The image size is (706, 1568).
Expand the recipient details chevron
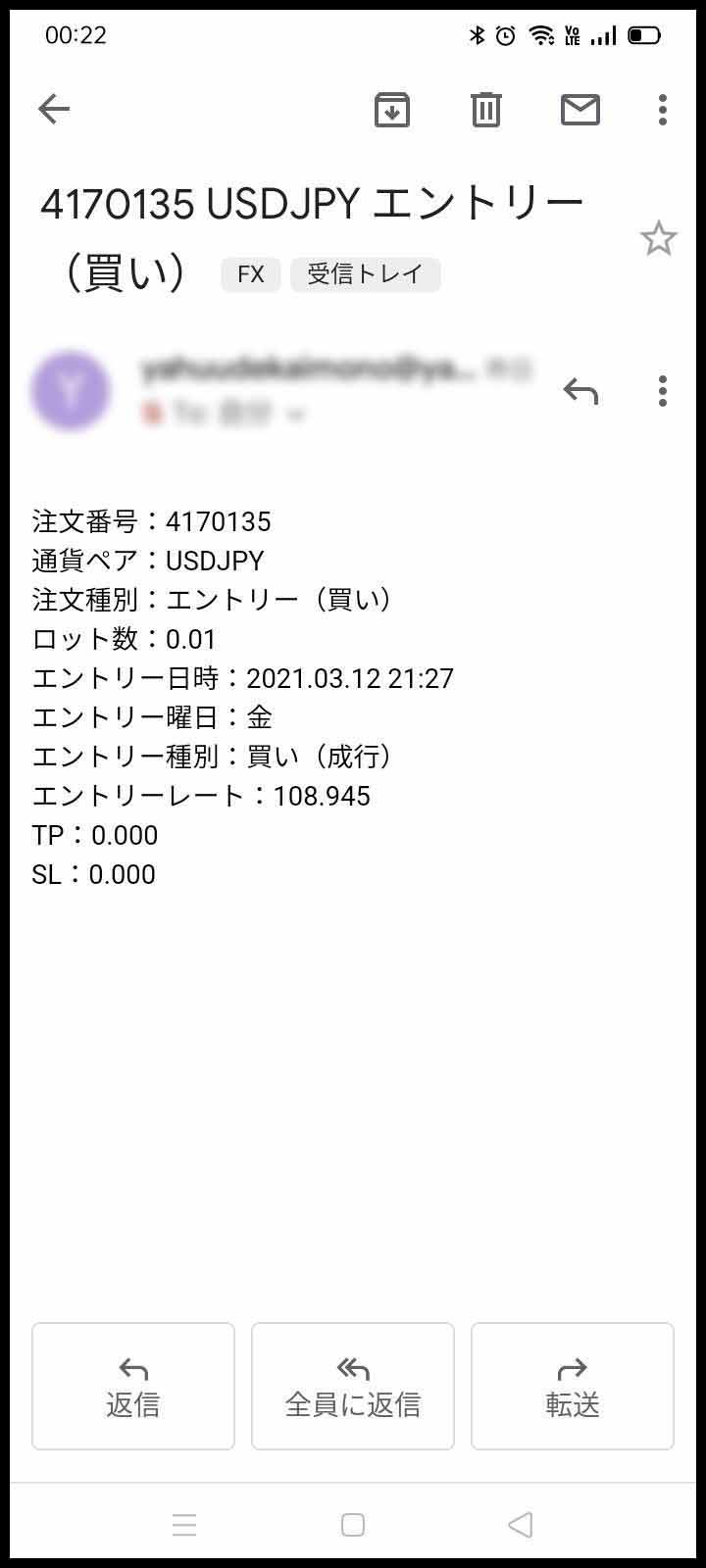point(295,416)
